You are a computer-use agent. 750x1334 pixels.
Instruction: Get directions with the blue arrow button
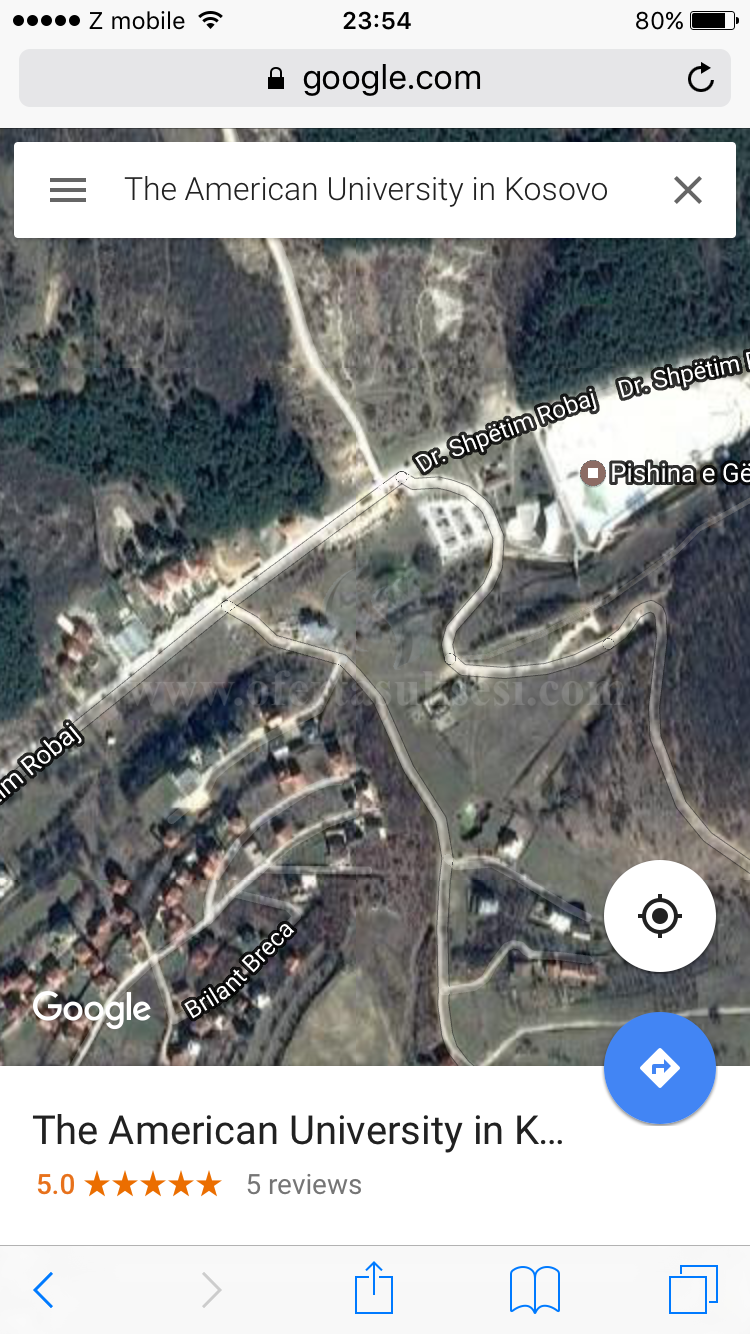pos(660,1068)
